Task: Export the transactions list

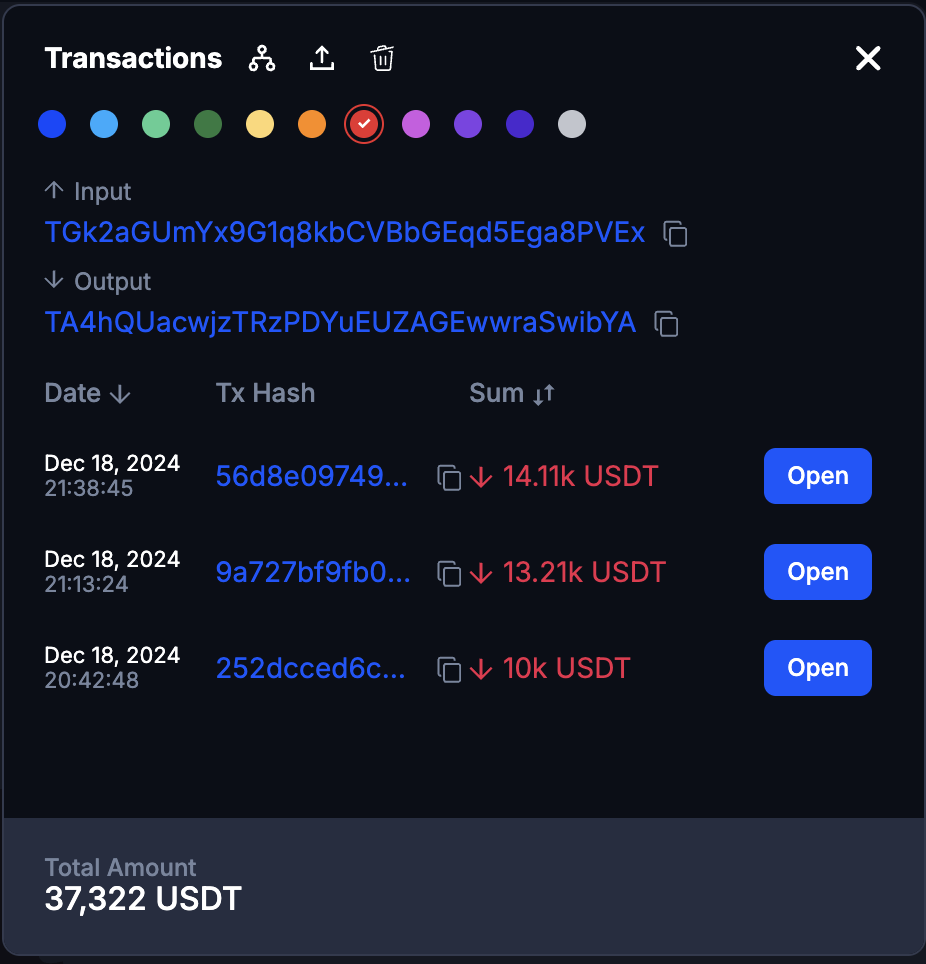Action: [x=322, y=58]
